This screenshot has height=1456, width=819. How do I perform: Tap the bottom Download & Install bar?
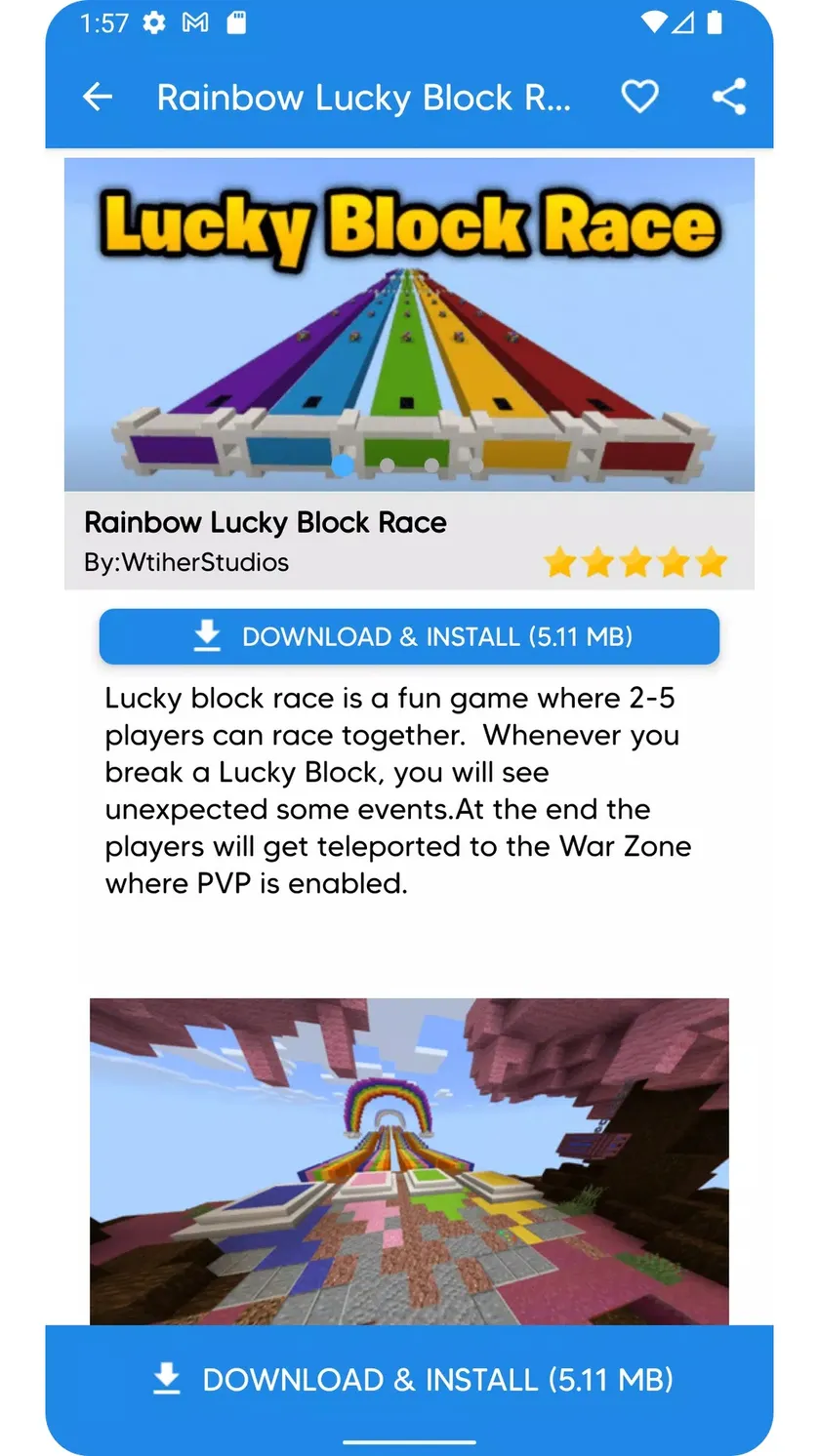409,1379
